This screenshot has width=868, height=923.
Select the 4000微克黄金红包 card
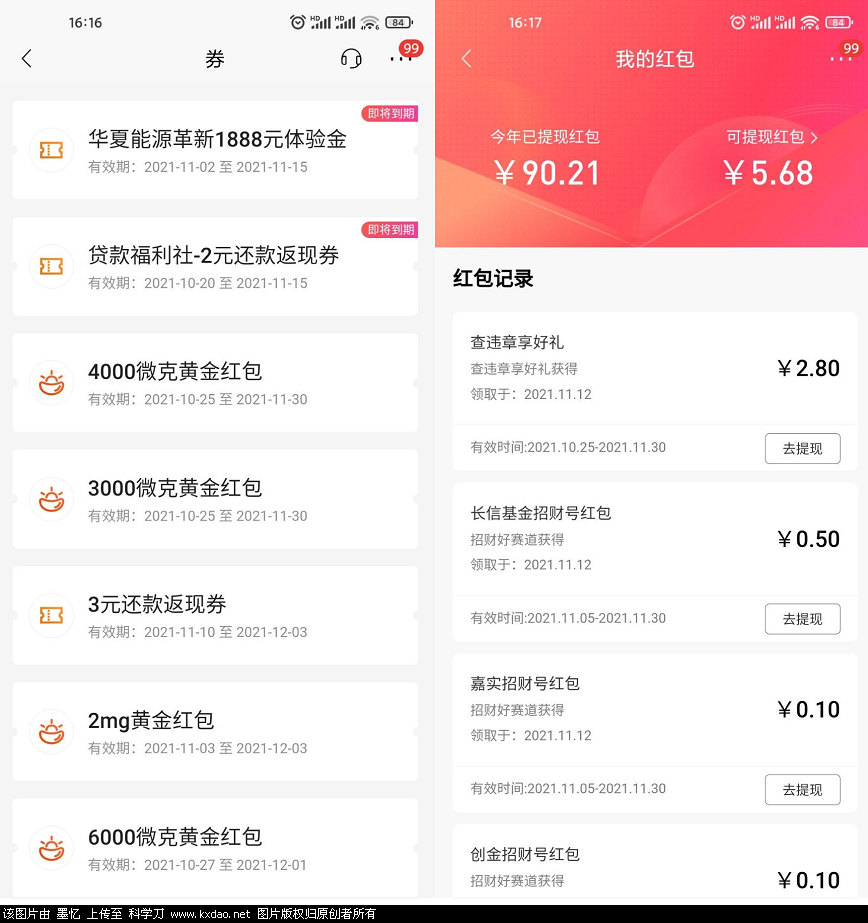215,382
